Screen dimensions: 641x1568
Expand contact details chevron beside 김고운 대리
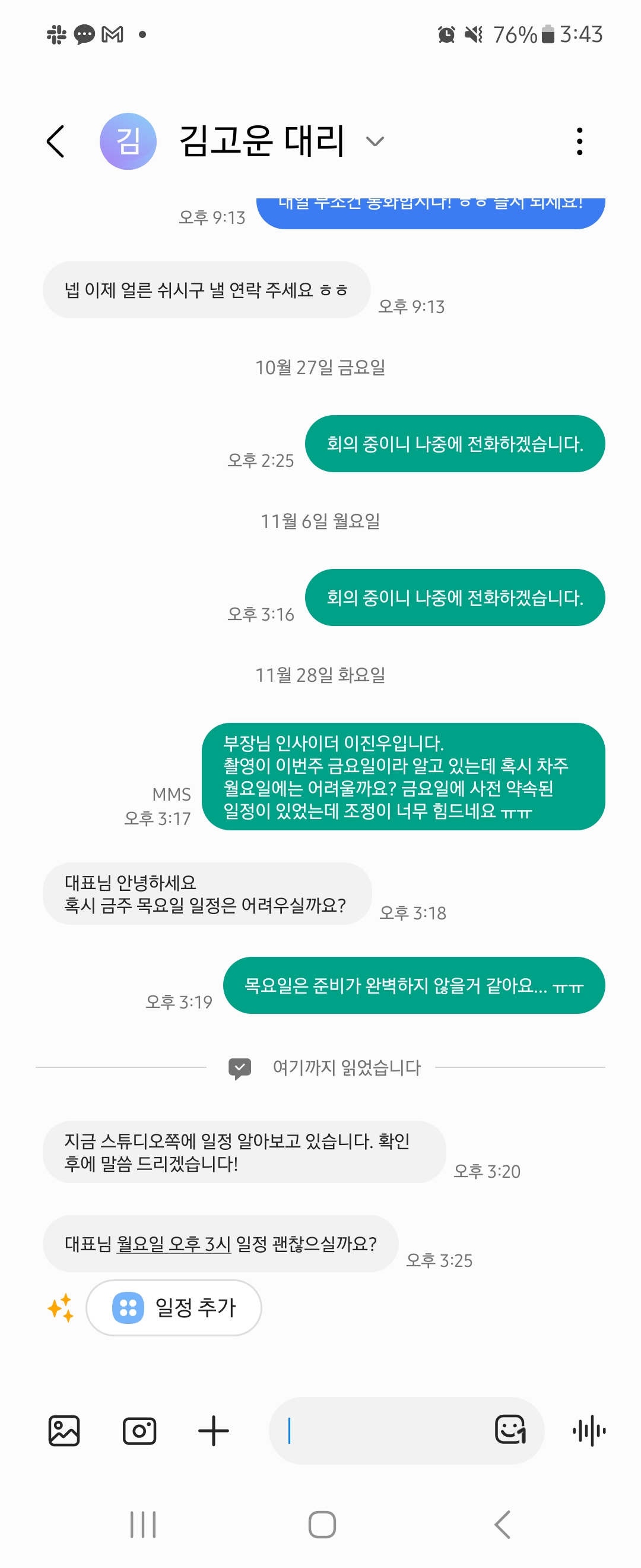coord(375,142)
